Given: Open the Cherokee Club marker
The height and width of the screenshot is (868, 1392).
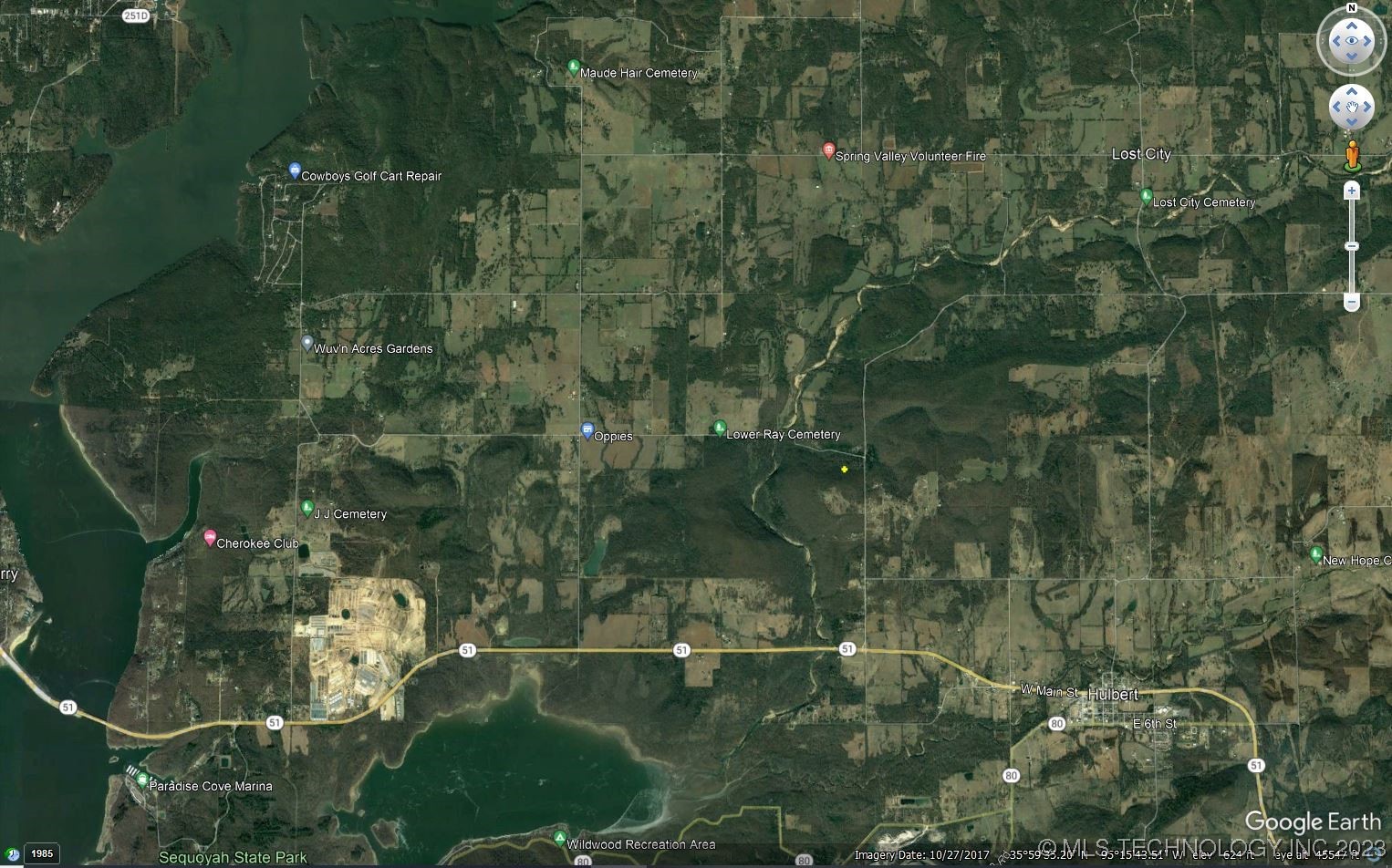Looking at the screenshot, I should click(210, 537).
